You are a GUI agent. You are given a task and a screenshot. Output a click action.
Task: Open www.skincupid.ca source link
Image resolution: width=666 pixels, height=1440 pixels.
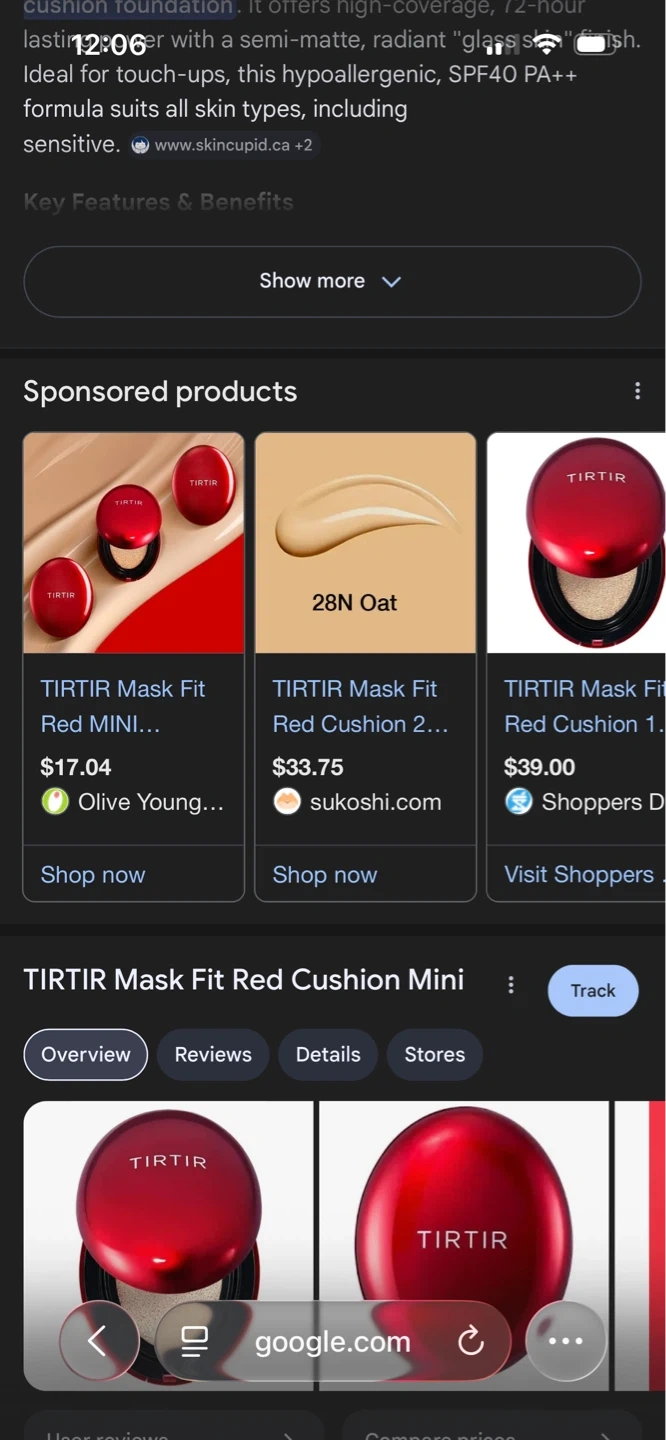(x=223, y=145)
